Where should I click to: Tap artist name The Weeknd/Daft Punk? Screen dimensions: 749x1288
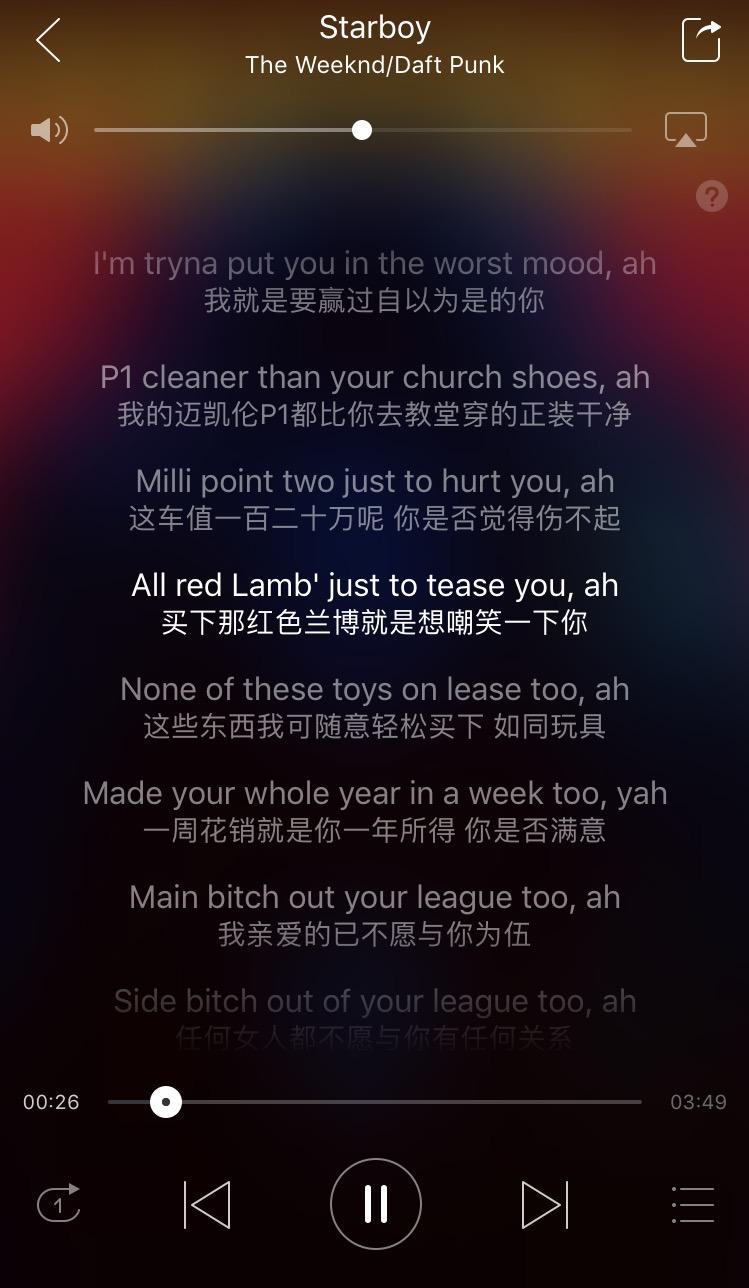(x=375, y=64)
